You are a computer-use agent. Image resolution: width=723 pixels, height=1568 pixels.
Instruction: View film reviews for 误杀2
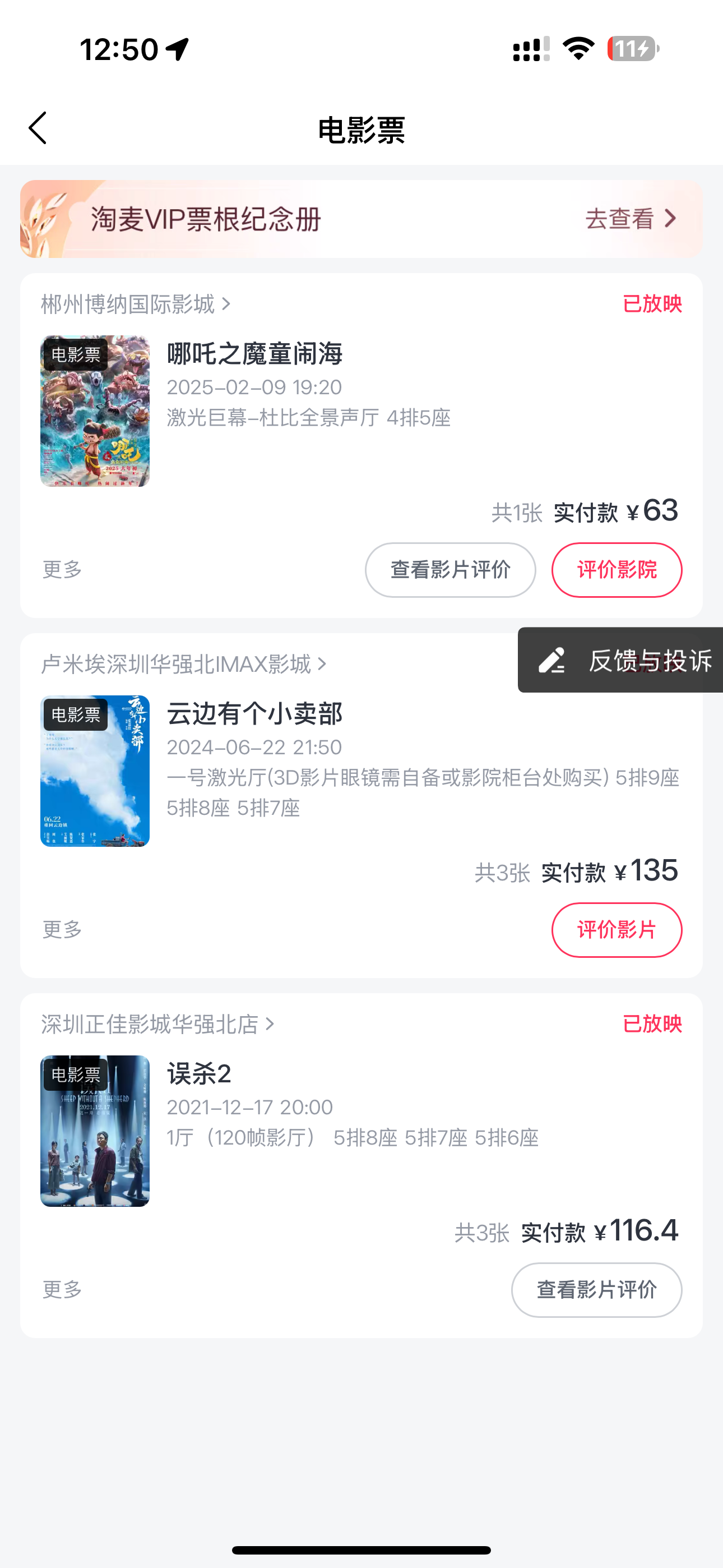tap(596, 1289)
